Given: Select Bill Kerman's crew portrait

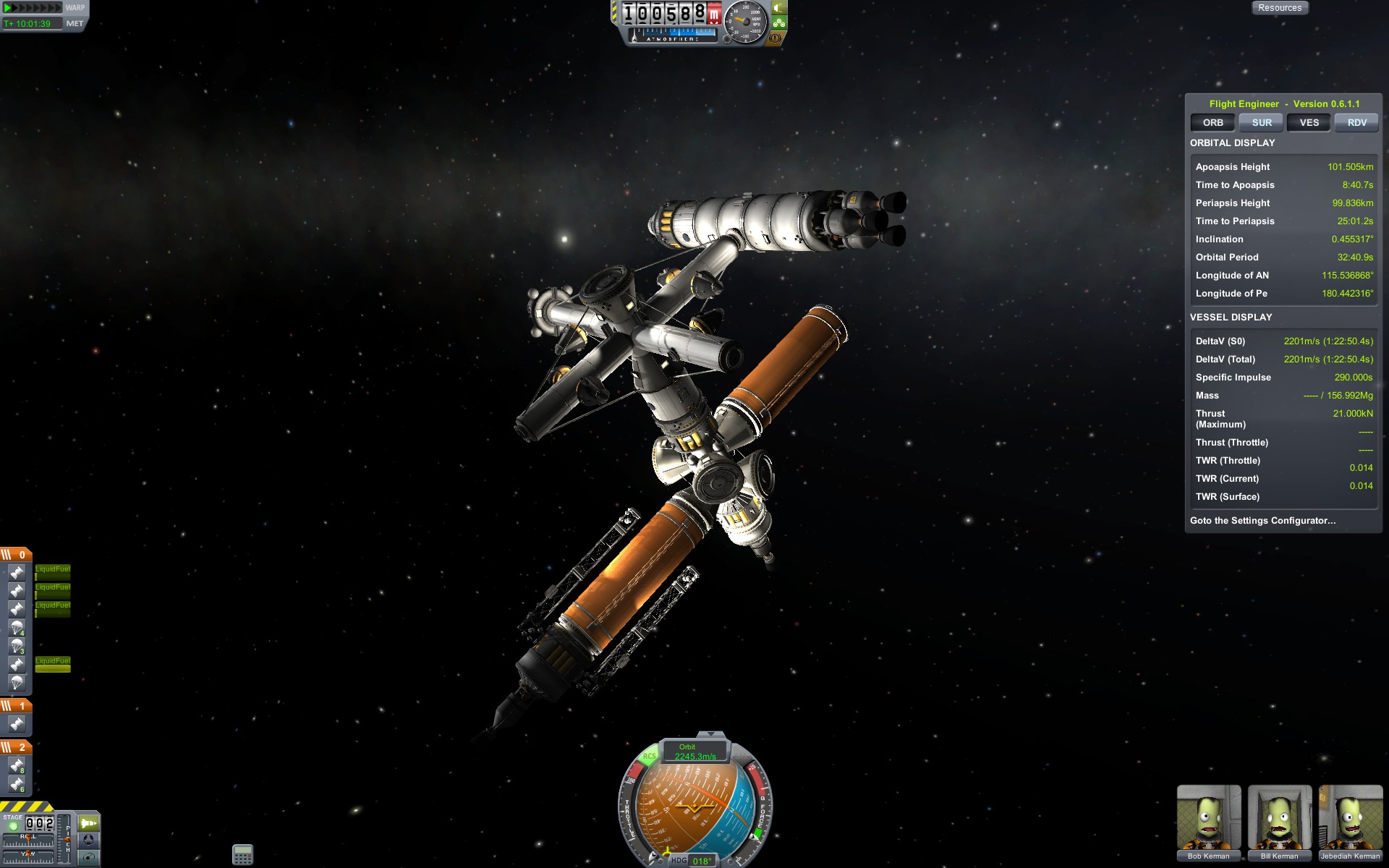Looking at the screenshot, I should click(x=1279, y=821).
